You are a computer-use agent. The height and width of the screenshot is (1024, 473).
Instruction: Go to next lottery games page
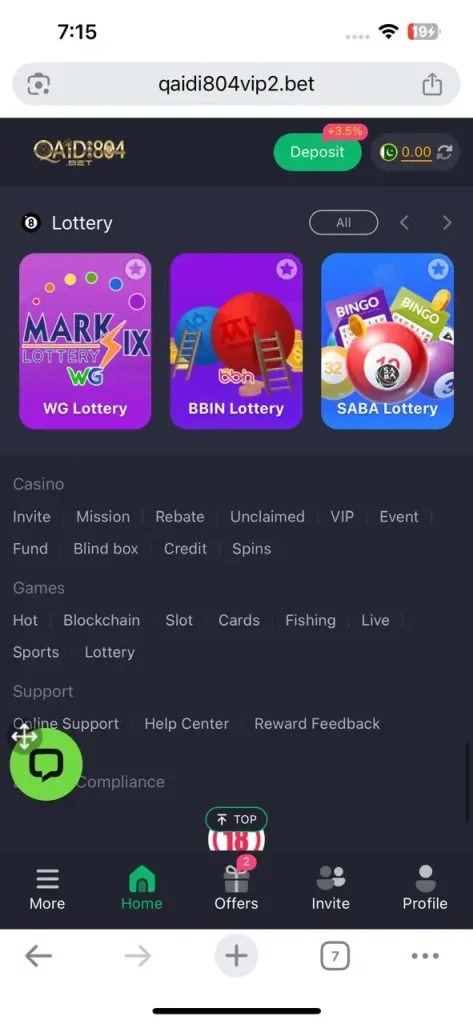click(447, 223)
